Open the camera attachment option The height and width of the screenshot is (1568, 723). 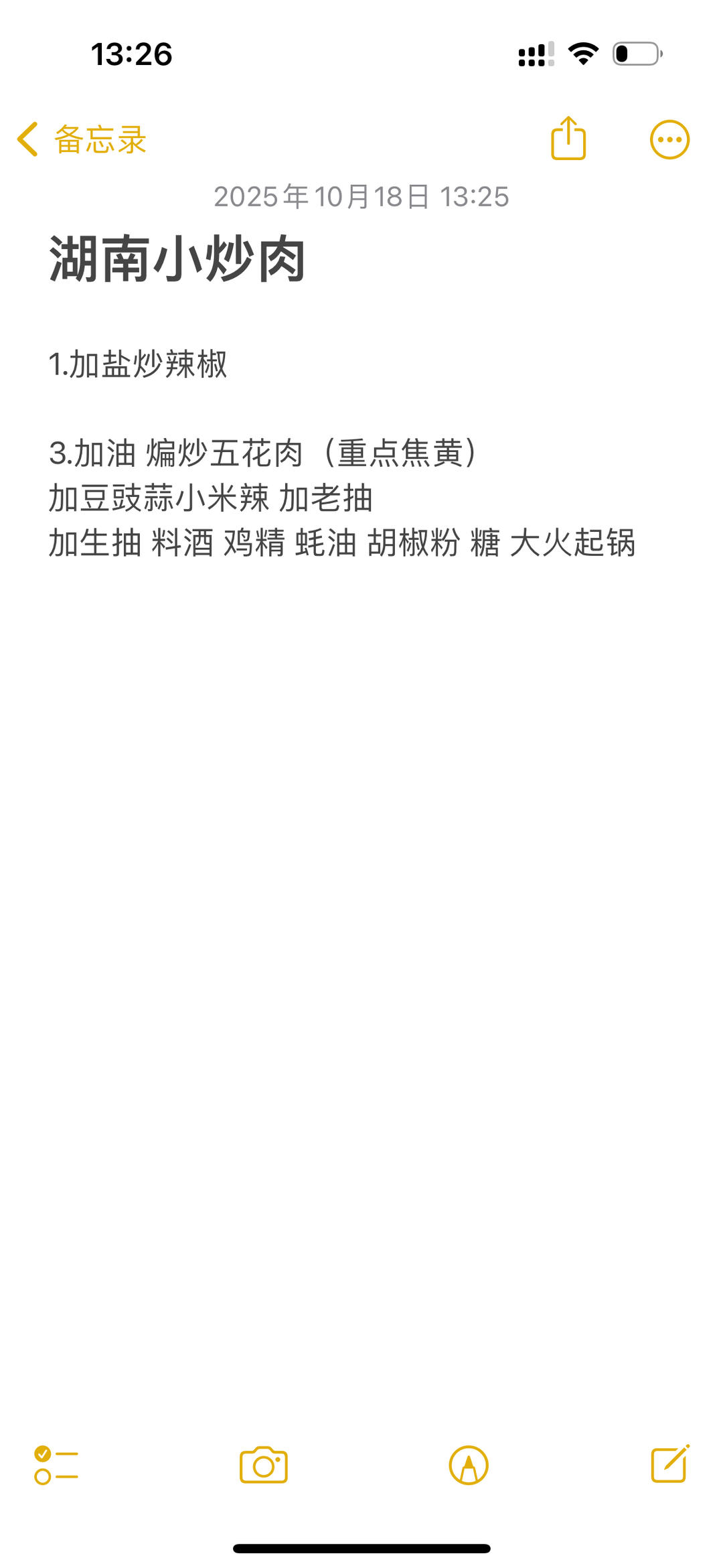coord(263,1466)
